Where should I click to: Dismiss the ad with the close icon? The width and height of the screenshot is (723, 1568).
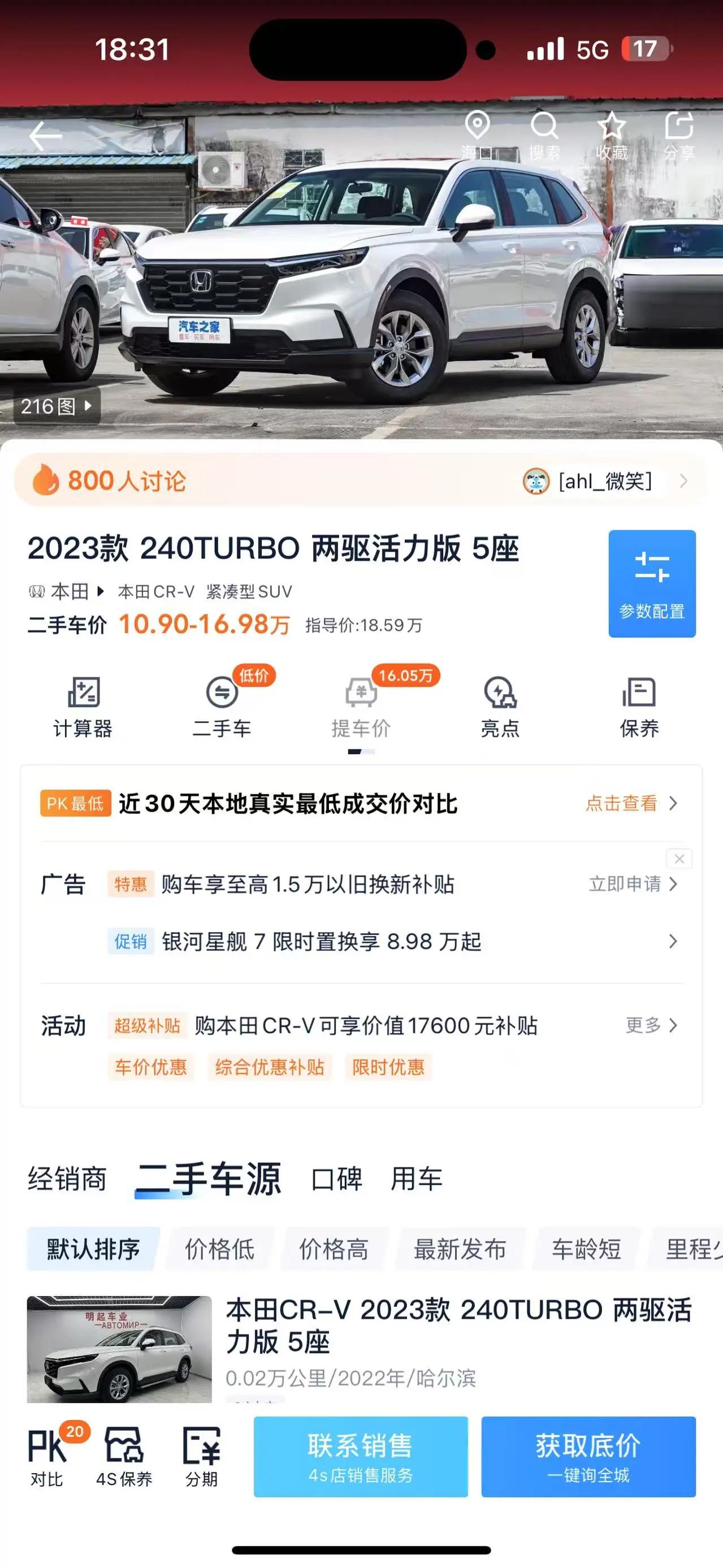click(679, 859)
